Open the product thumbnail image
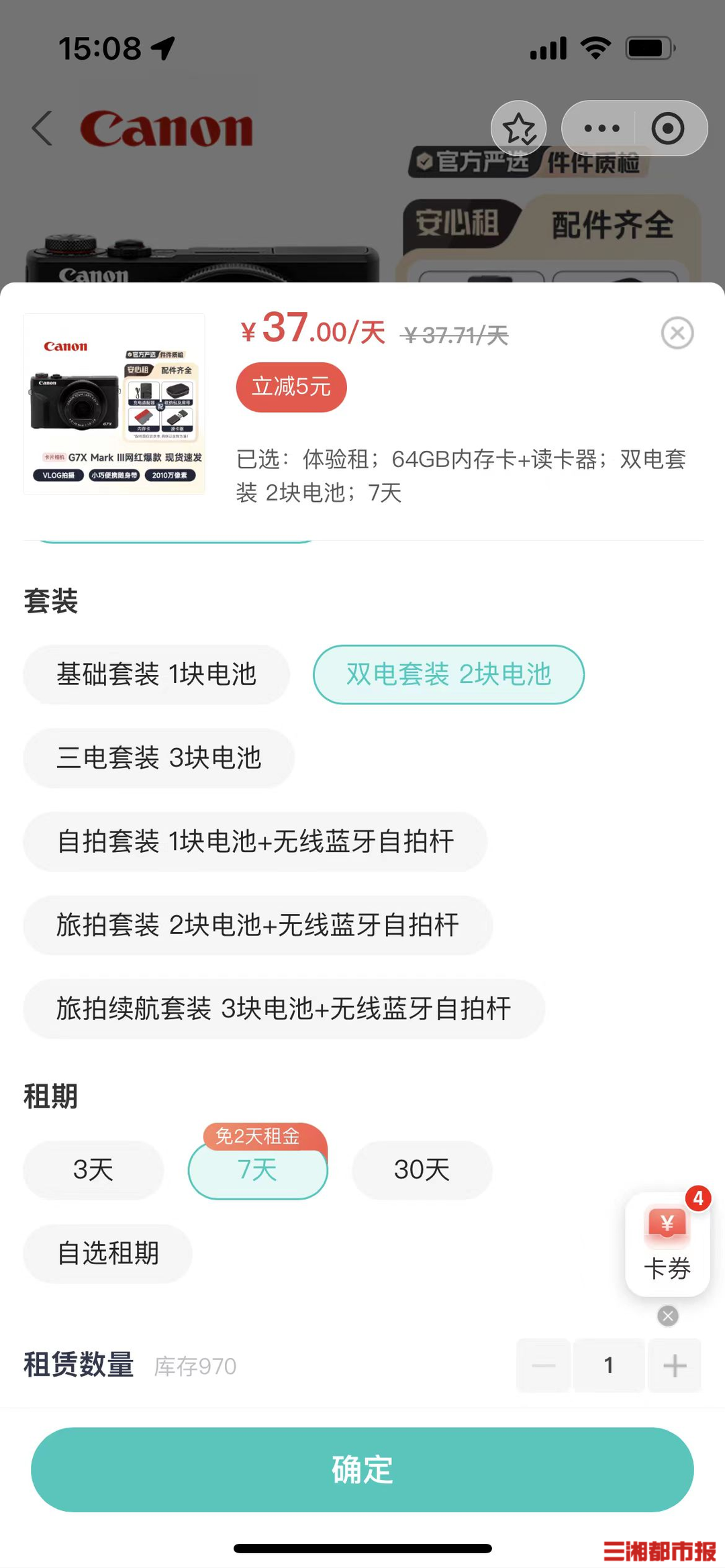This screenshot has width=725, height=1568. (114, 404)
